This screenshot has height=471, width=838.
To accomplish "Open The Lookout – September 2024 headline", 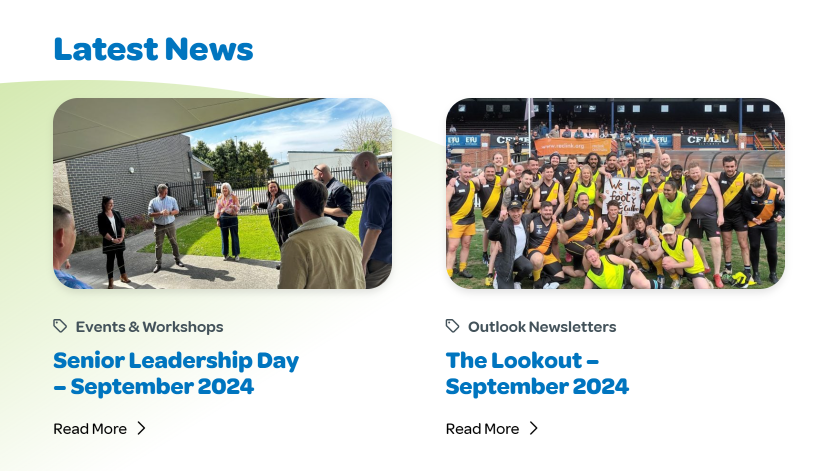I will click(x=536, y=373).
